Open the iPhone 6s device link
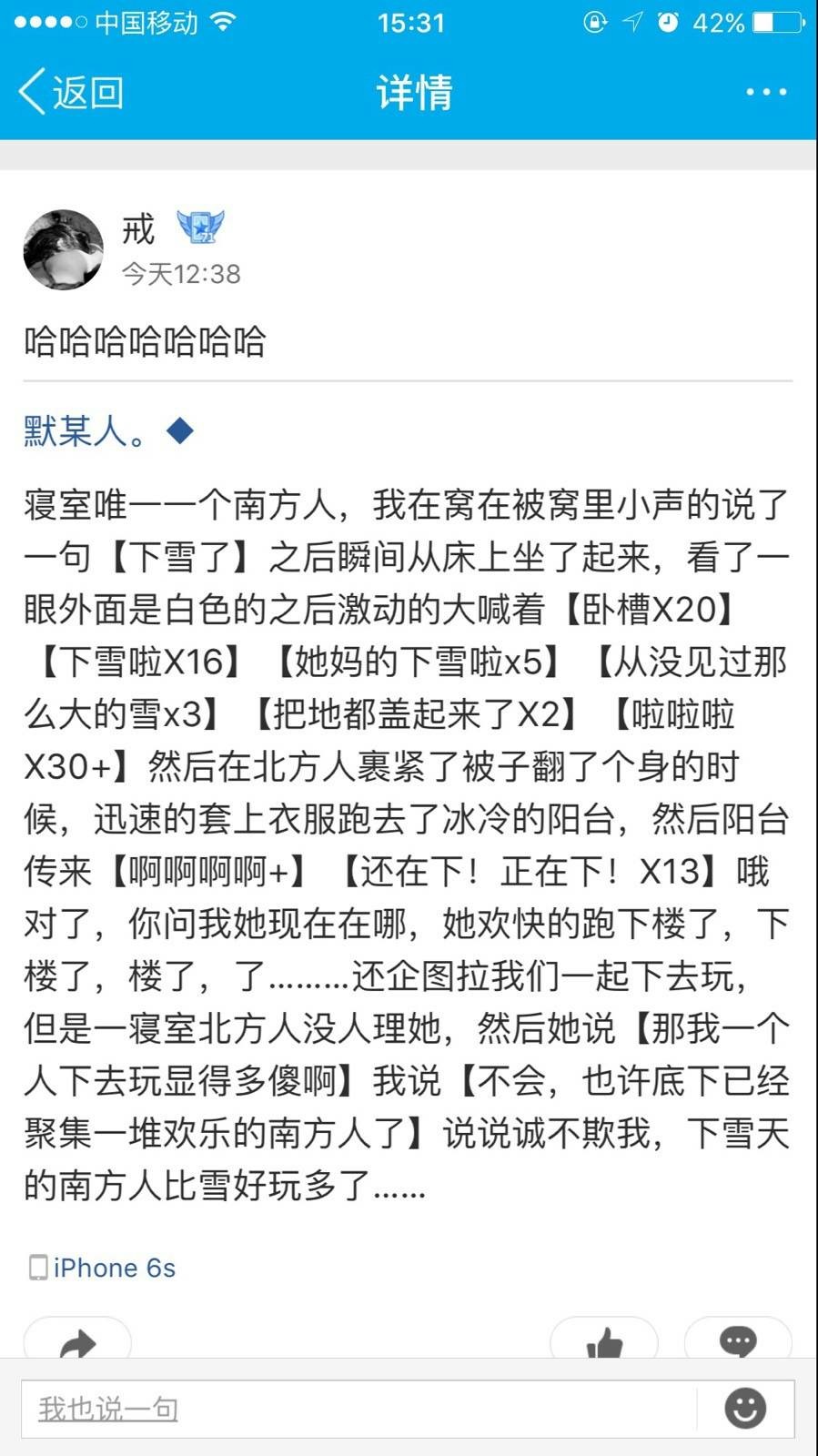The width and height of the screenshot is (818, 1456). tap(103, 1268)
